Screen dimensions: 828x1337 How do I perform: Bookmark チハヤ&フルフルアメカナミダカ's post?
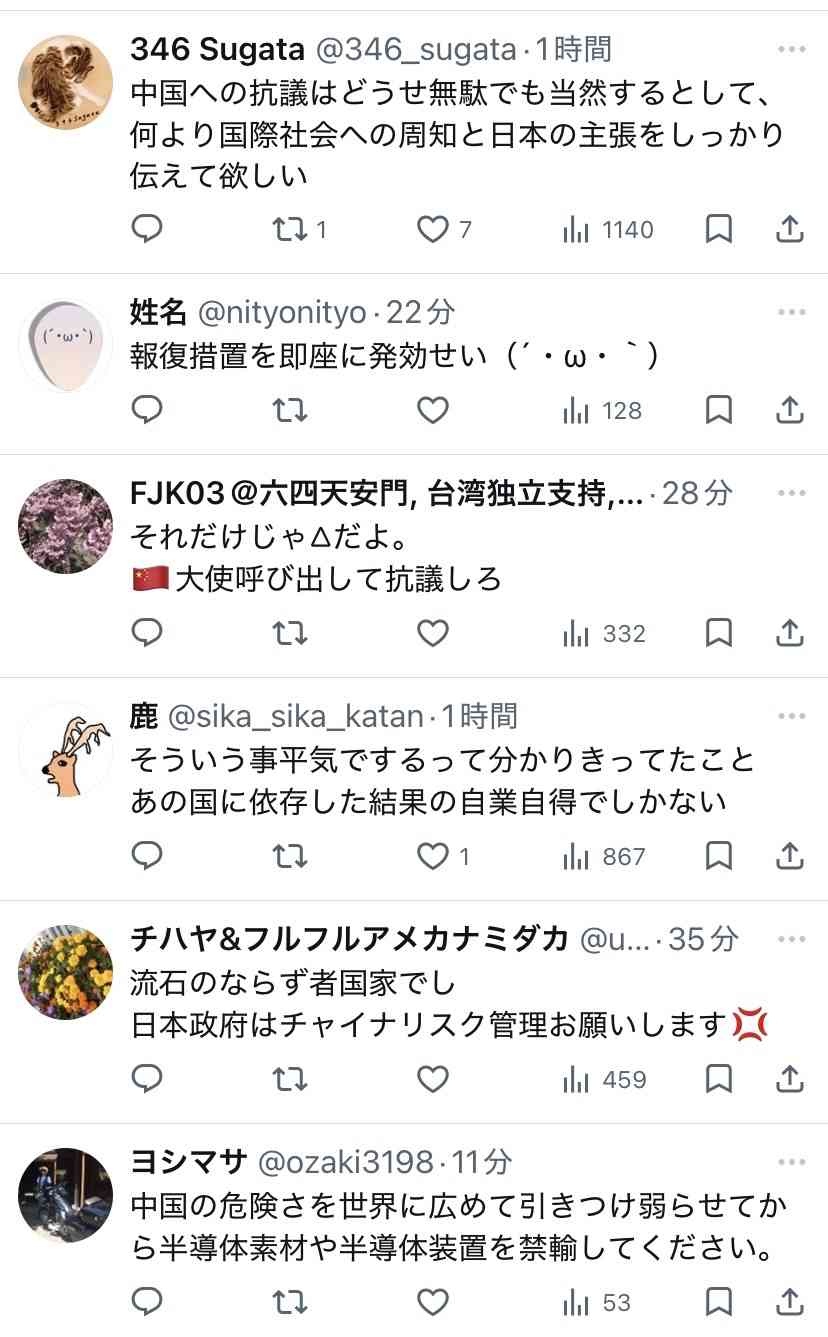(719, 1079)
